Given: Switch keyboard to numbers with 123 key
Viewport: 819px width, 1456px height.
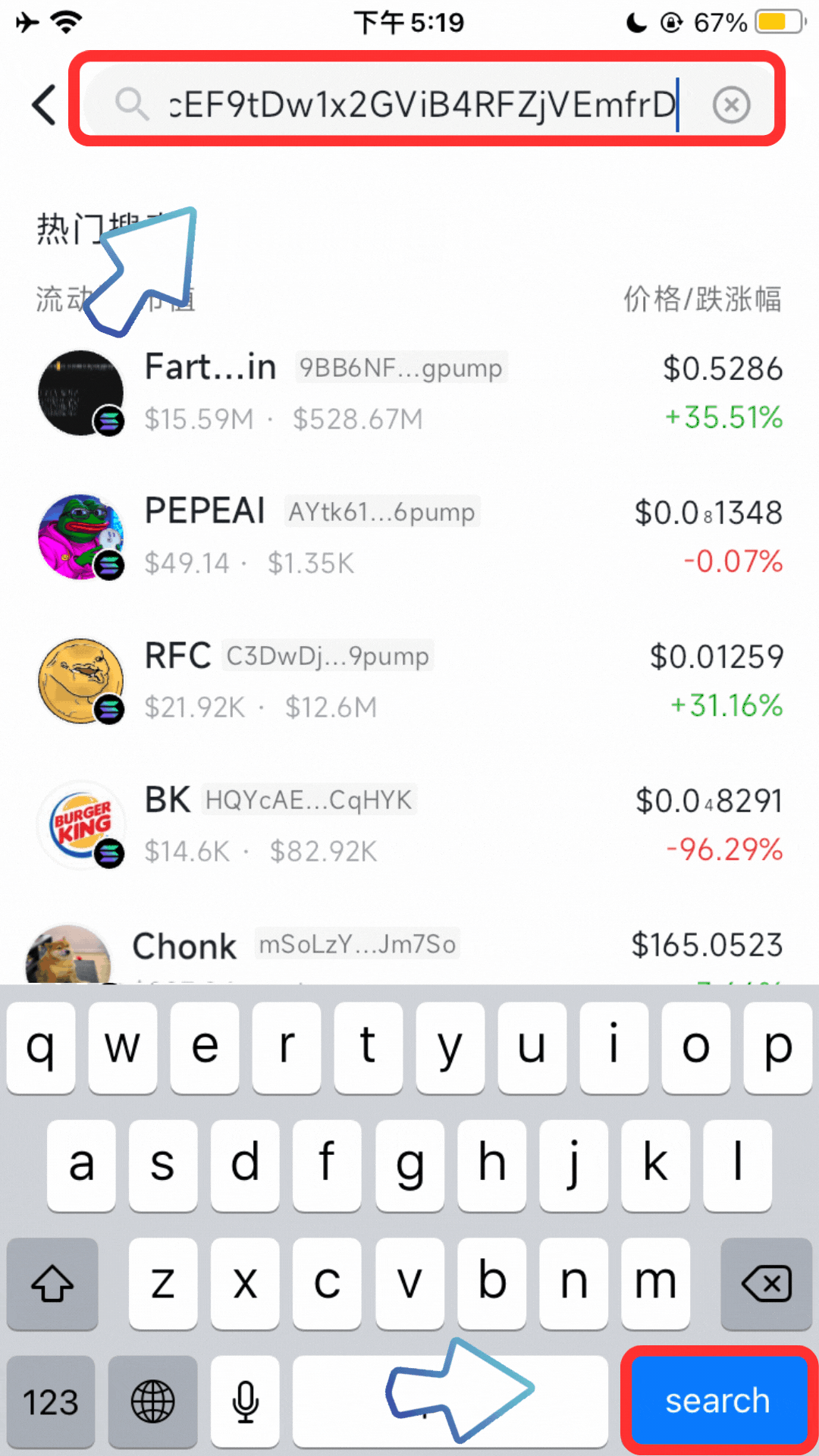Looking at the screenshot, I should tap(51, 1401).
